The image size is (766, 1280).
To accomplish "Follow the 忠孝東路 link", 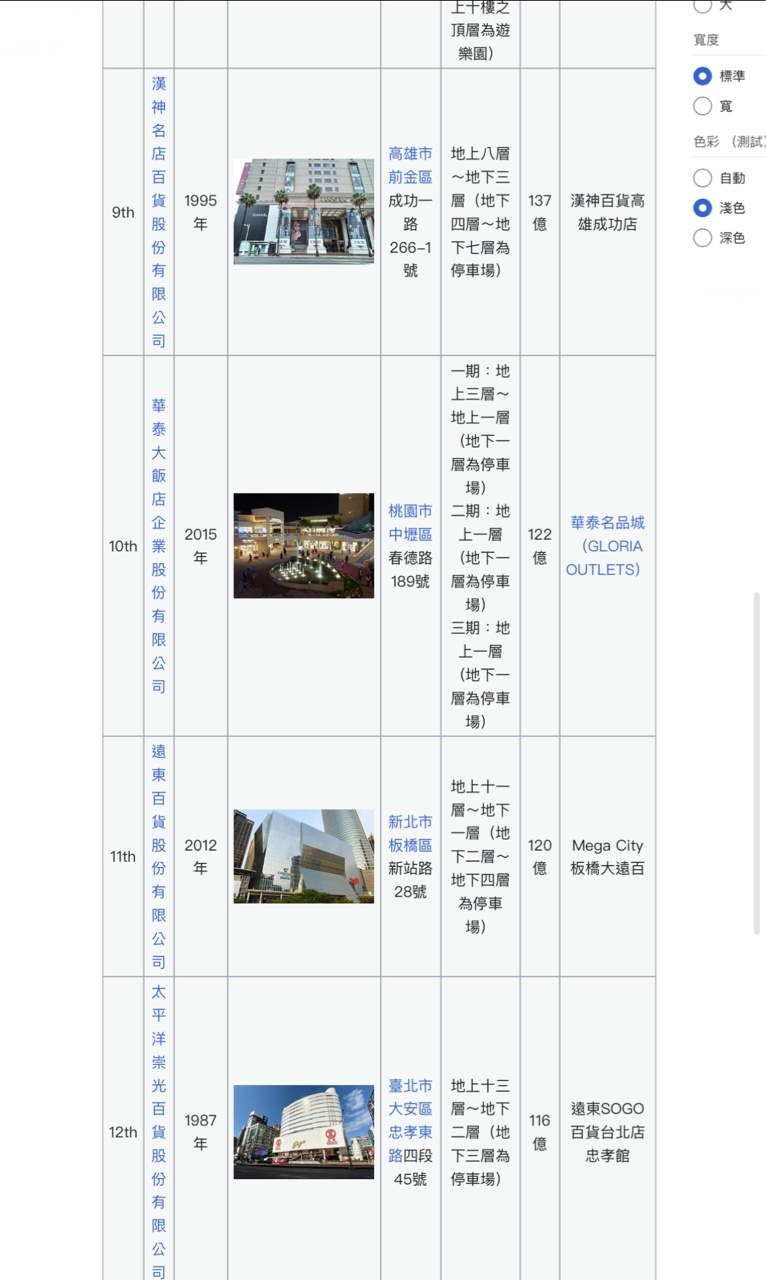I will (410, 1144).
